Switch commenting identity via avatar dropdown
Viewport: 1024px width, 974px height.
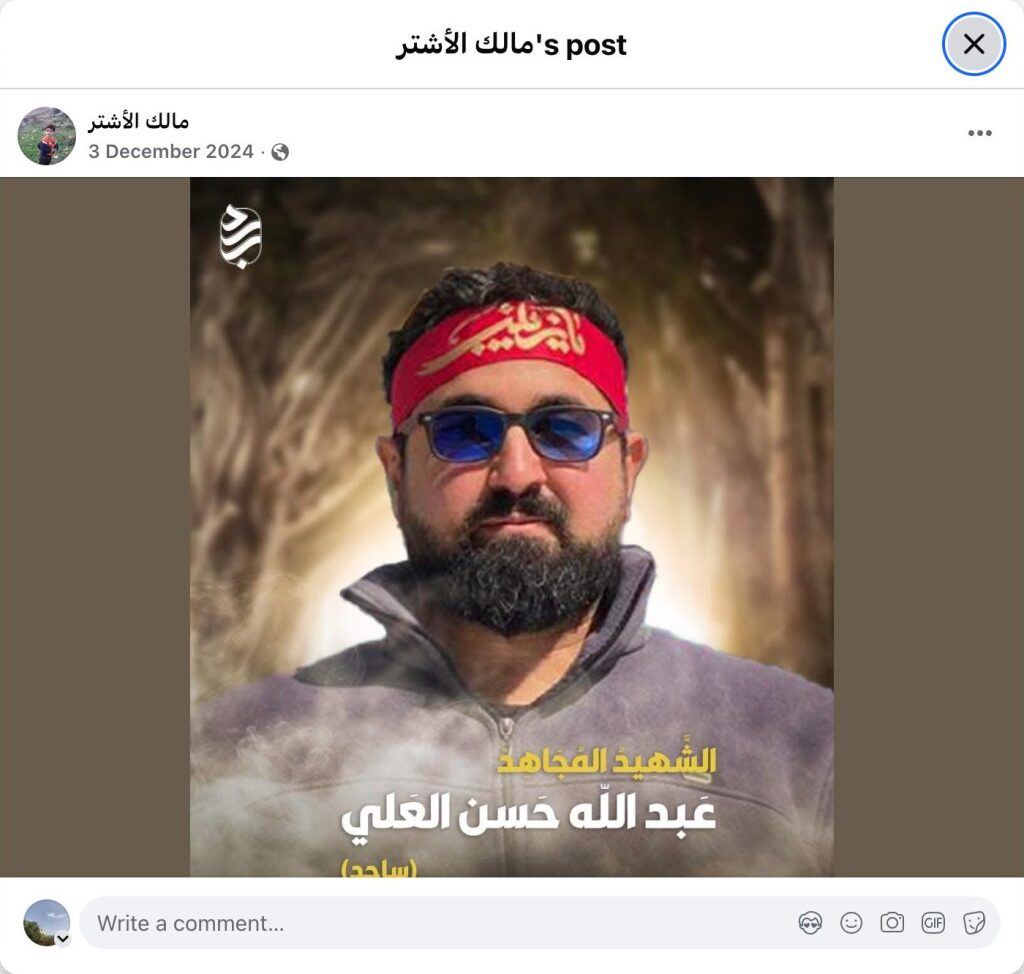62,939
